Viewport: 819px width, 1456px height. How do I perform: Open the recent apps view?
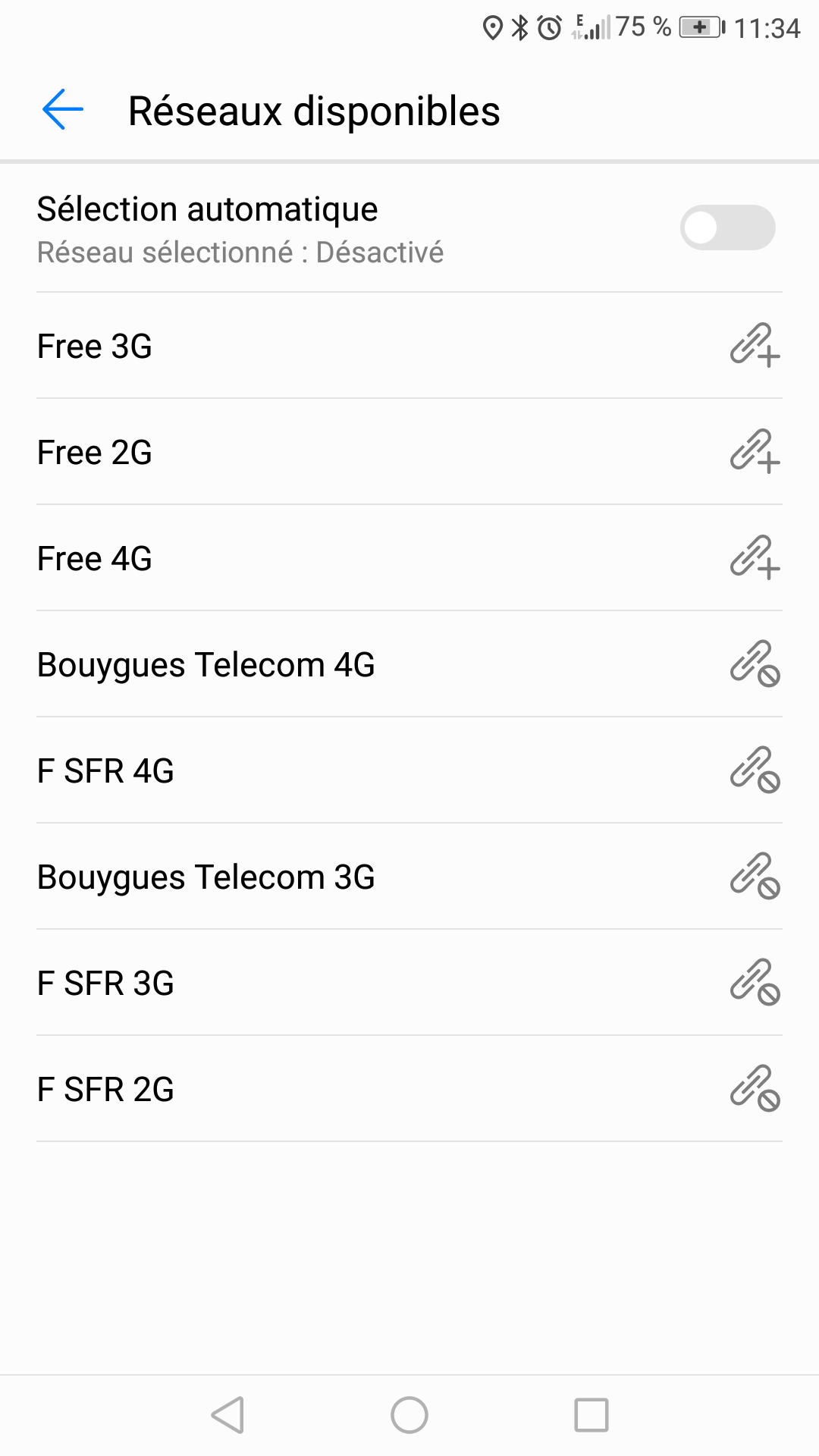[x=591, y=1415]
